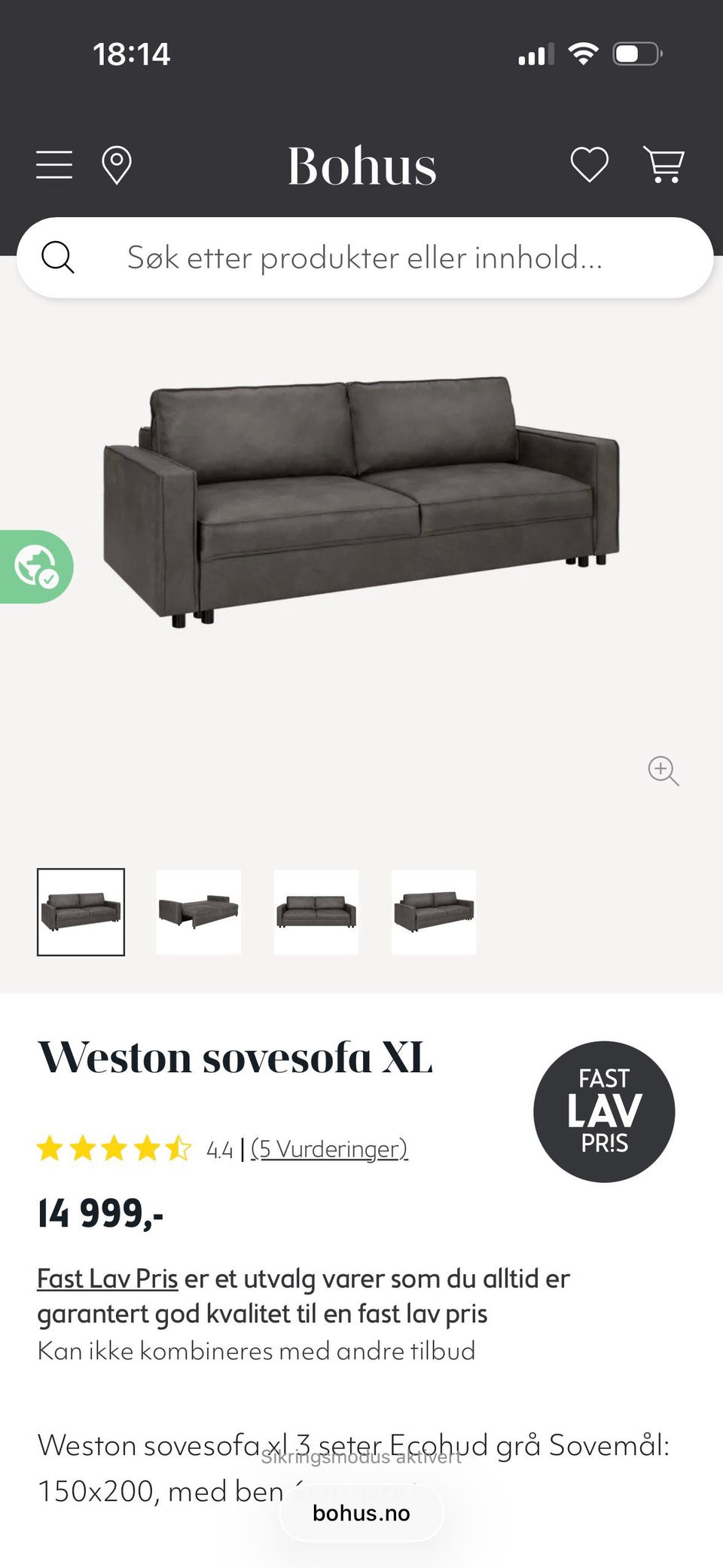Follow the Fast Lav Pris link

pos(108,1279)
